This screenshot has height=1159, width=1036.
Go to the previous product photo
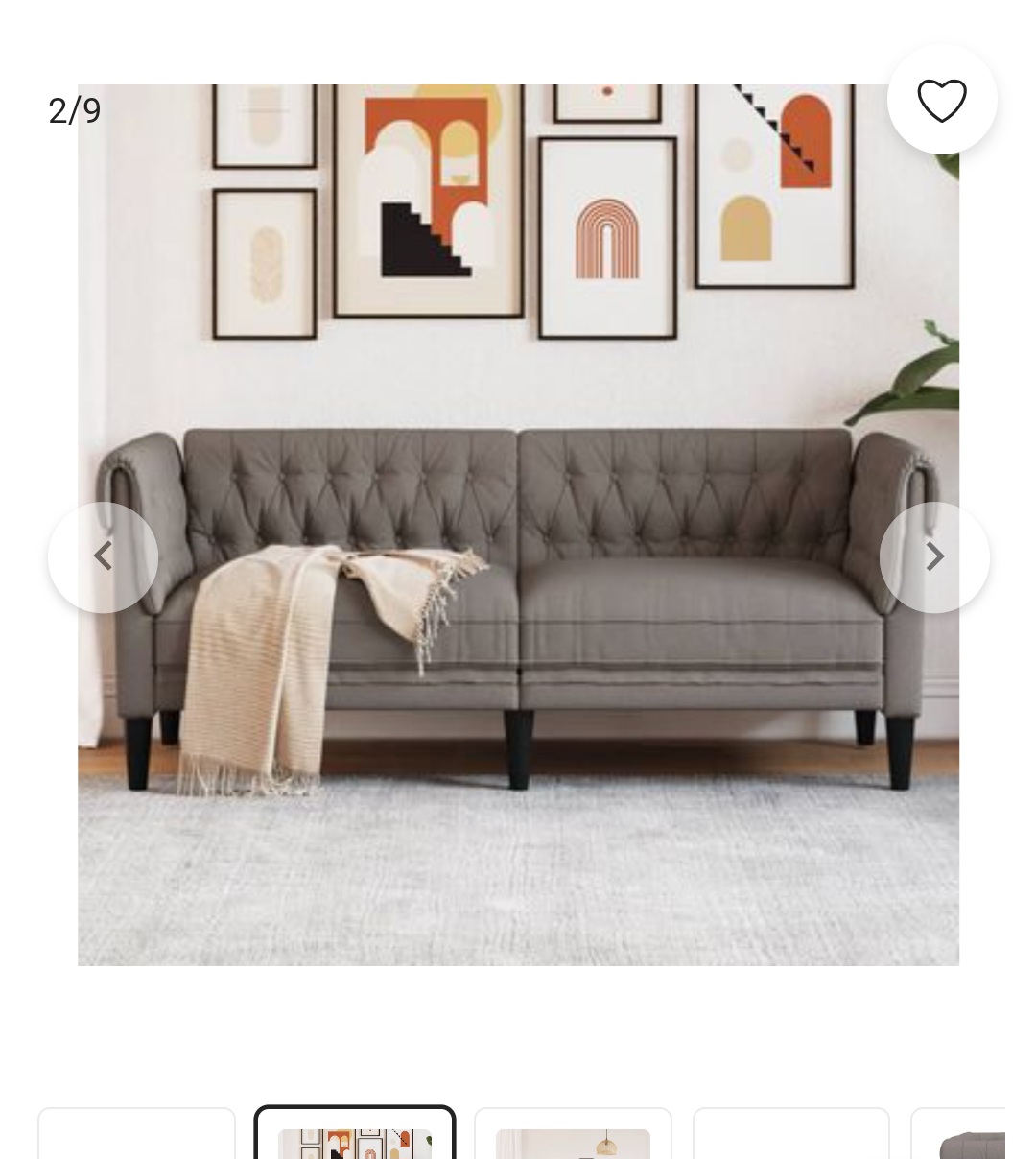104,556
